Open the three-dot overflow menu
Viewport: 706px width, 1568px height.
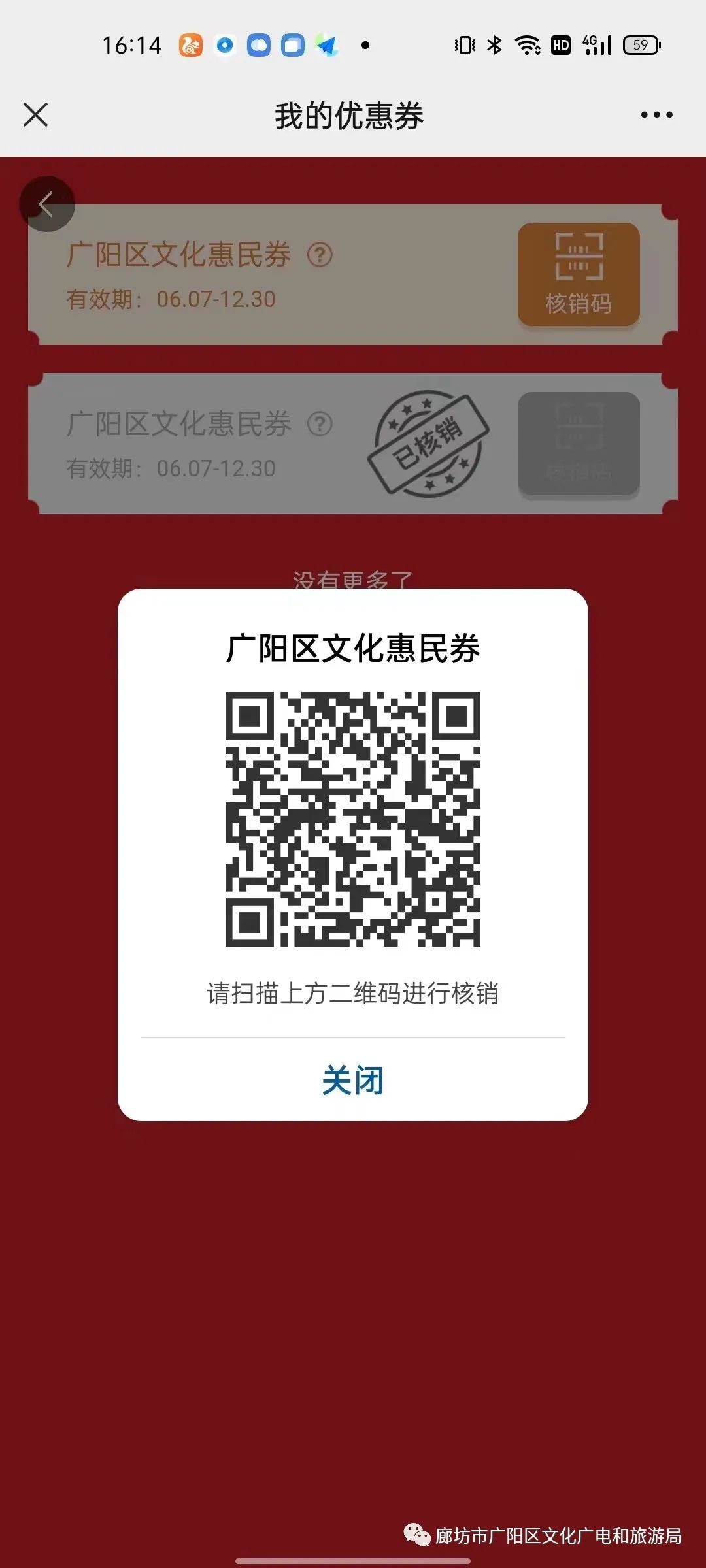coord(656,115)
